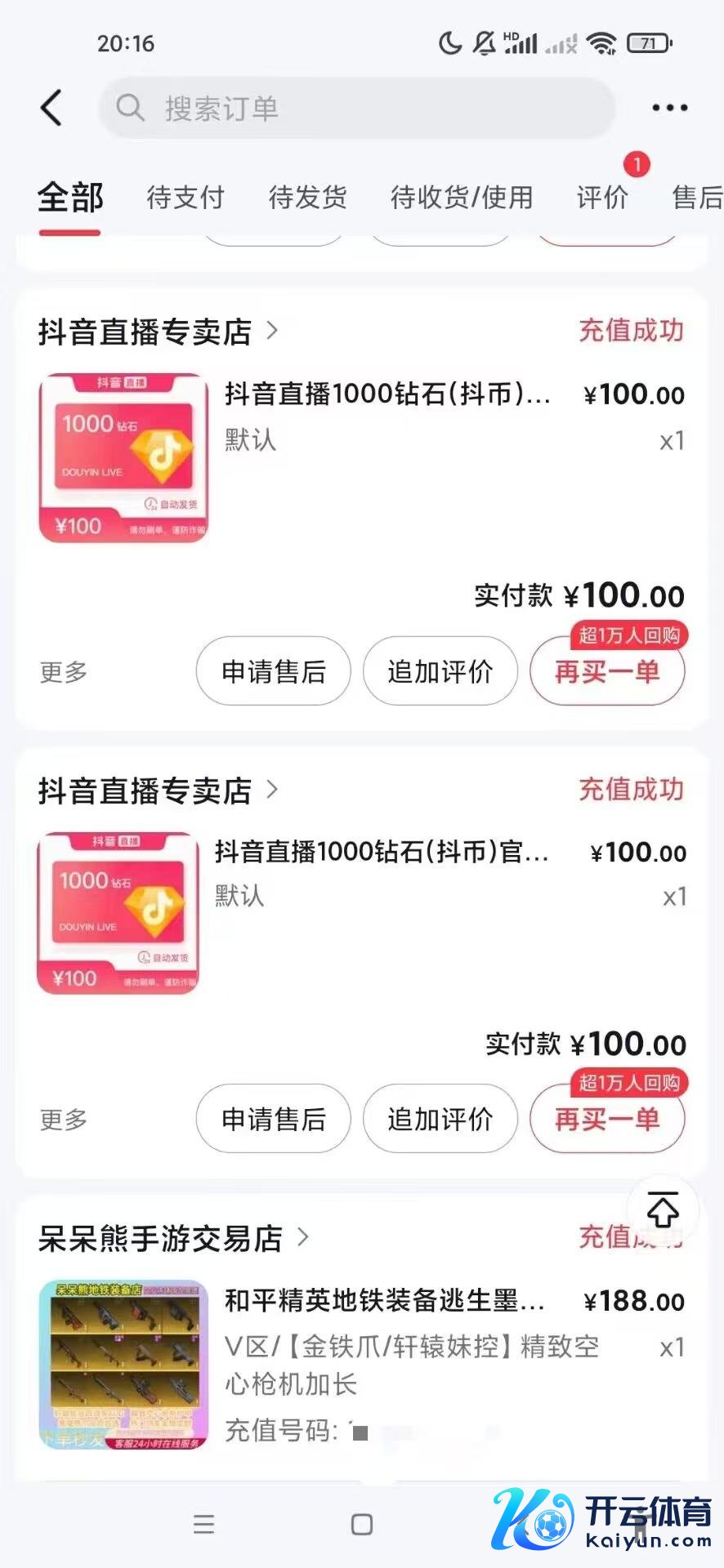Open the 待发货 tab

point(308,198)
